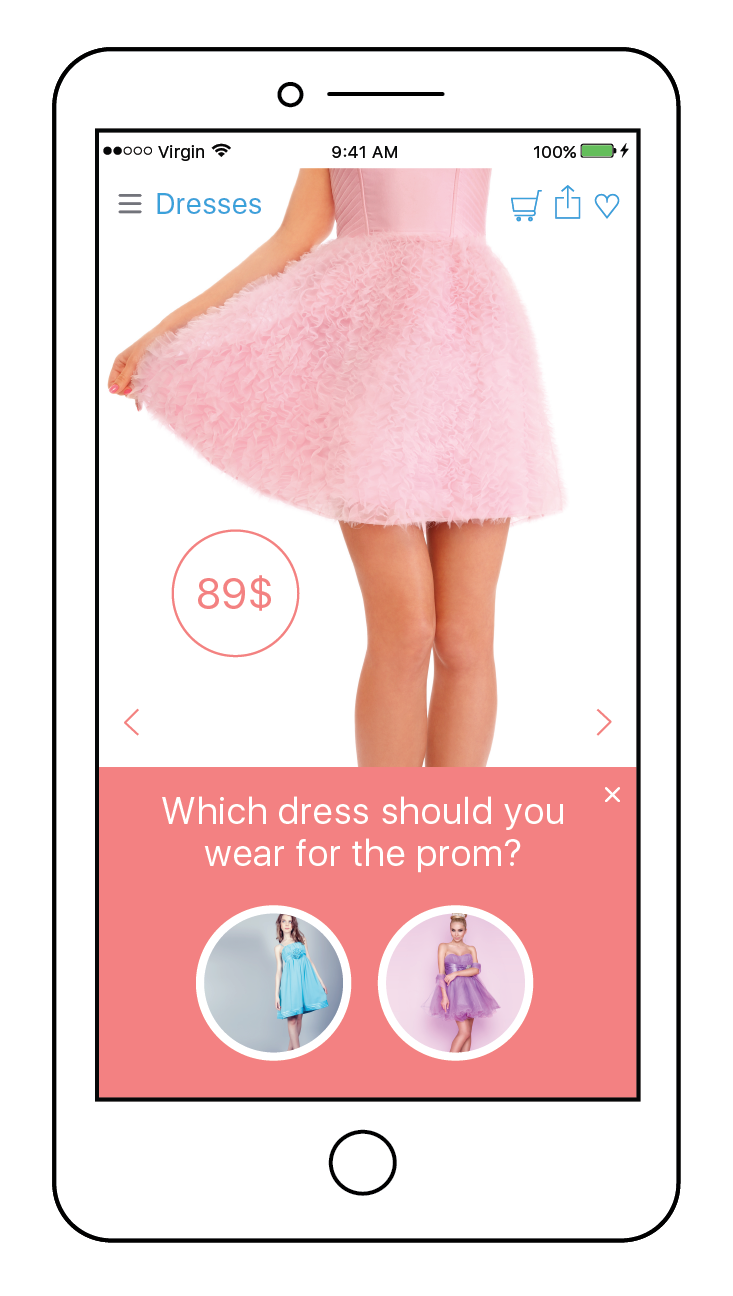The width and height of the screenshot is (733, 1296).
Task: Open the shopping cart
Action: pos(526,205)
